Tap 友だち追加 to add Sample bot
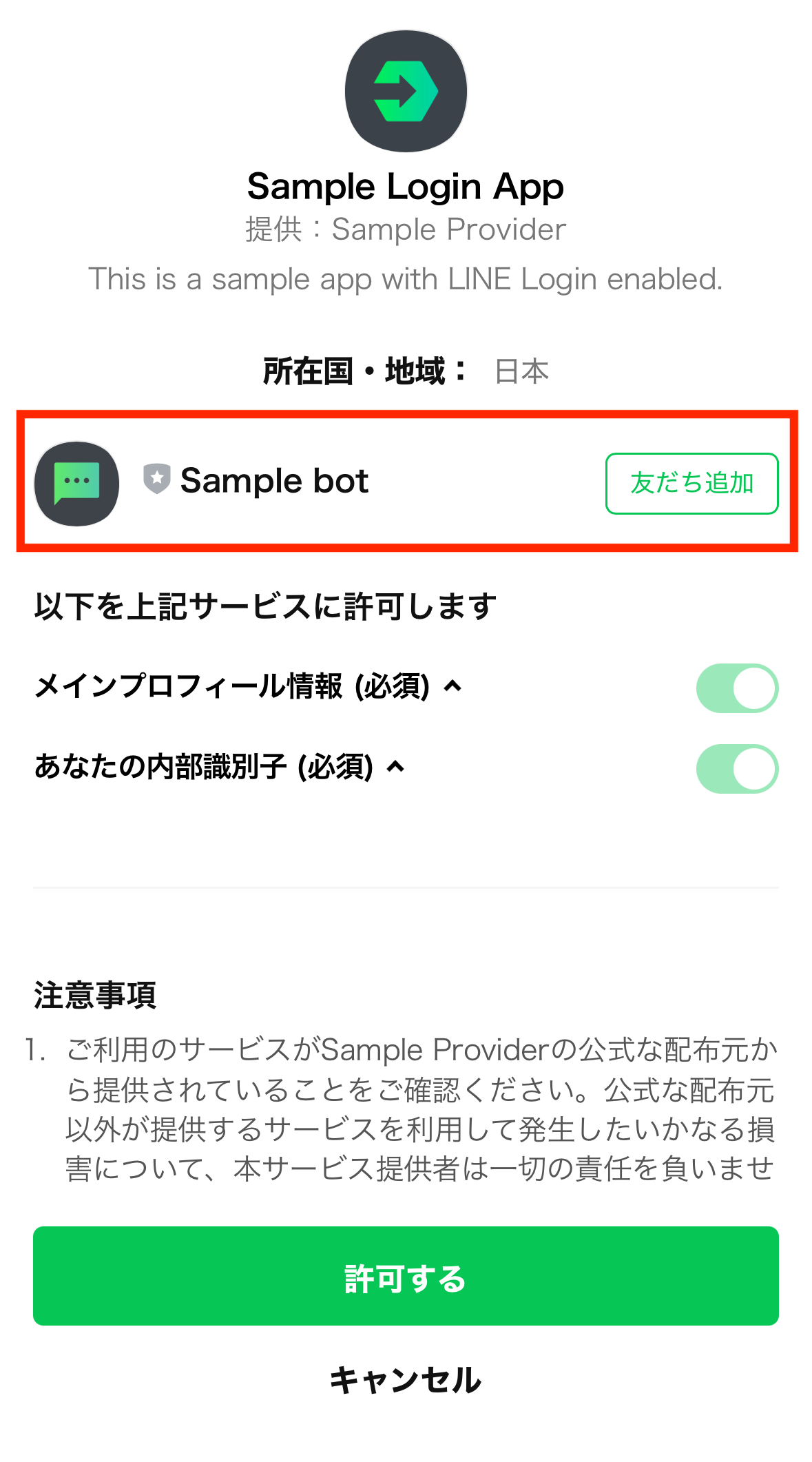This screenshot has height=1462, width=812. coord(691,483)
